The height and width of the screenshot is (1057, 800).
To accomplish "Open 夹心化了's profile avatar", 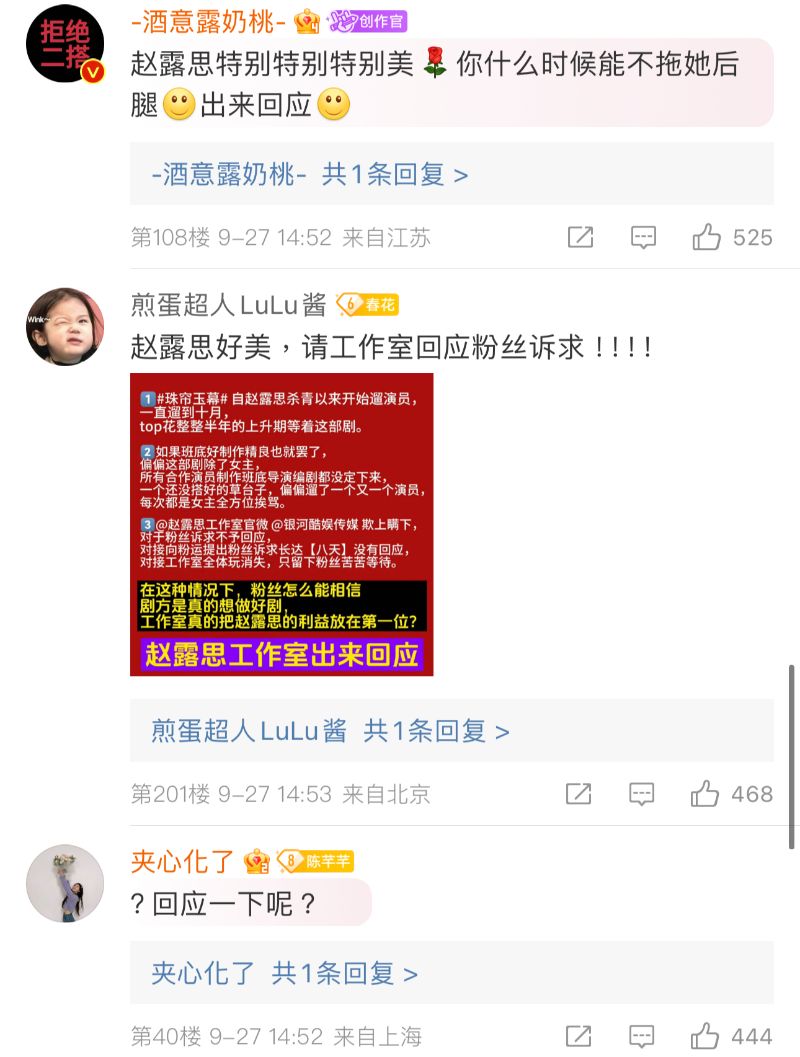I will click(65, 883).
